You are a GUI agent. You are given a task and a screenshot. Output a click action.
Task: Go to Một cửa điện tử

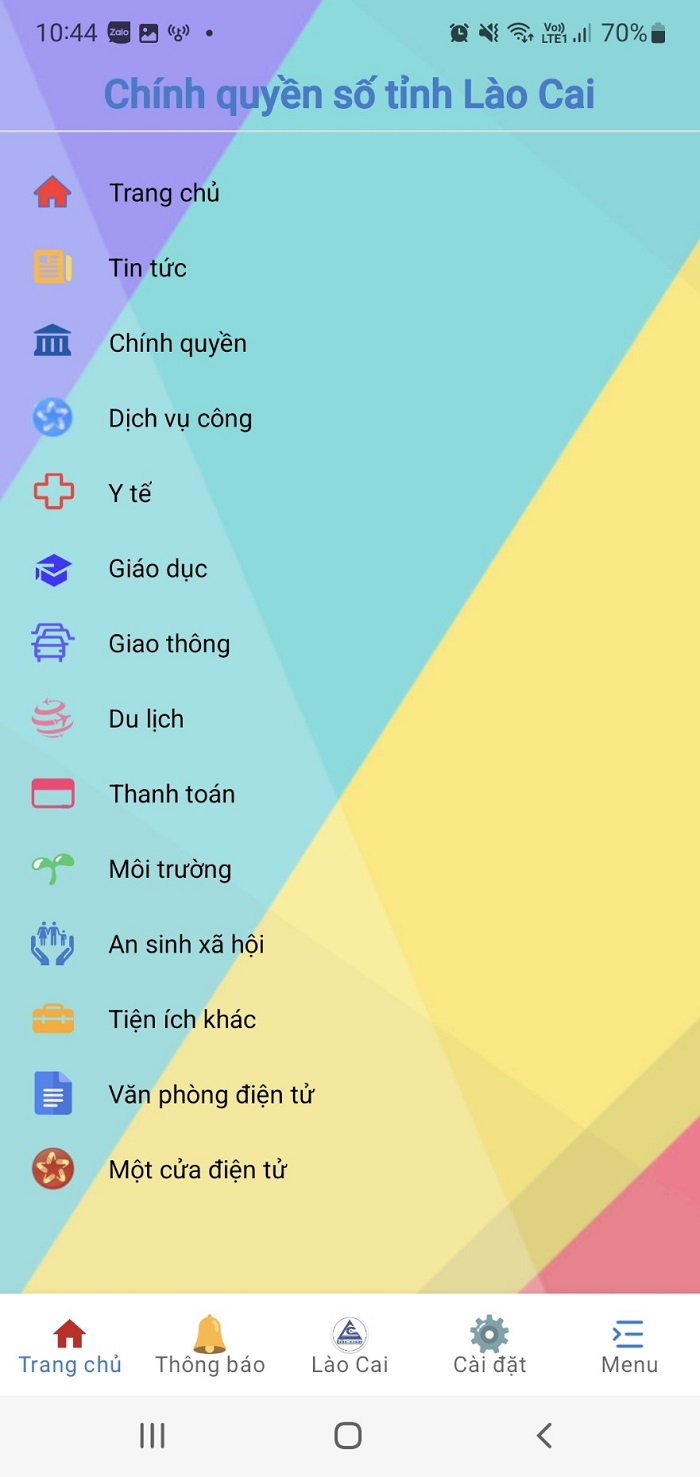(x=198, y=1169)
